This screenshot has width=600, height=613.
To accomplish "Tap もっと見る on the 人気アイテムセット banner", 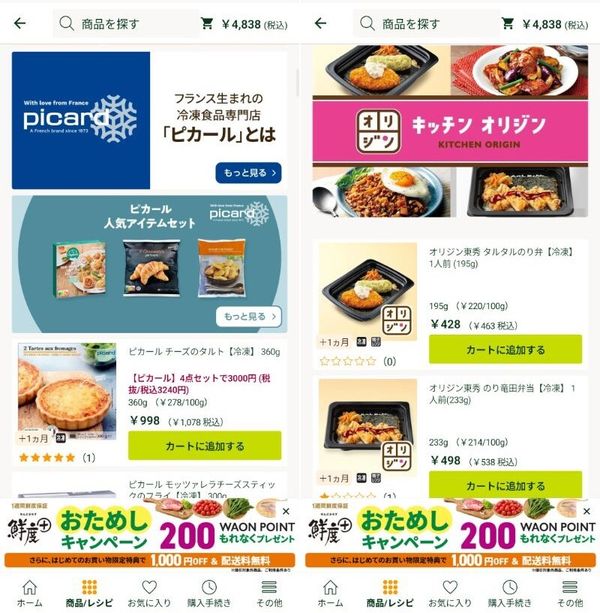I will click(x=249, y=316).
